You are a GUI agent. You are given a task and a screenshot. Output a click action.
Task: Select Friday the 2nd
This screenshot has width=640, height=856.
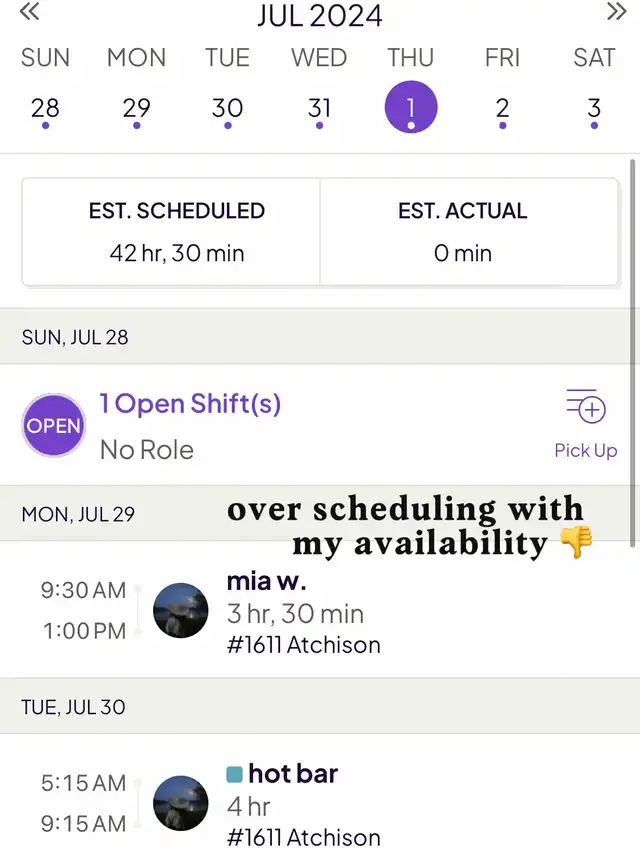502,109
